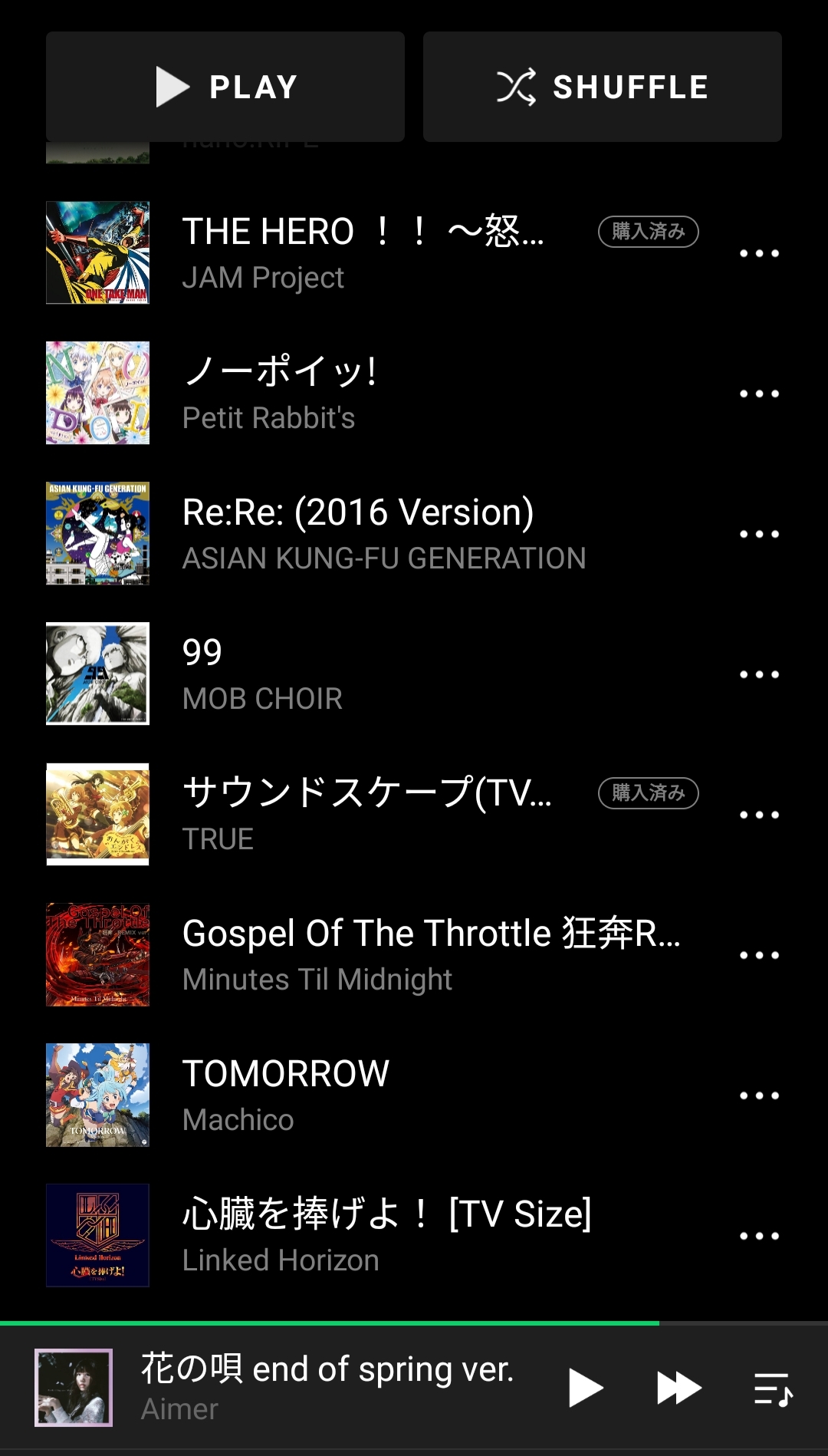Open the three-dot menu for 99
The image size is (828, 1456).
click(759, 674)
